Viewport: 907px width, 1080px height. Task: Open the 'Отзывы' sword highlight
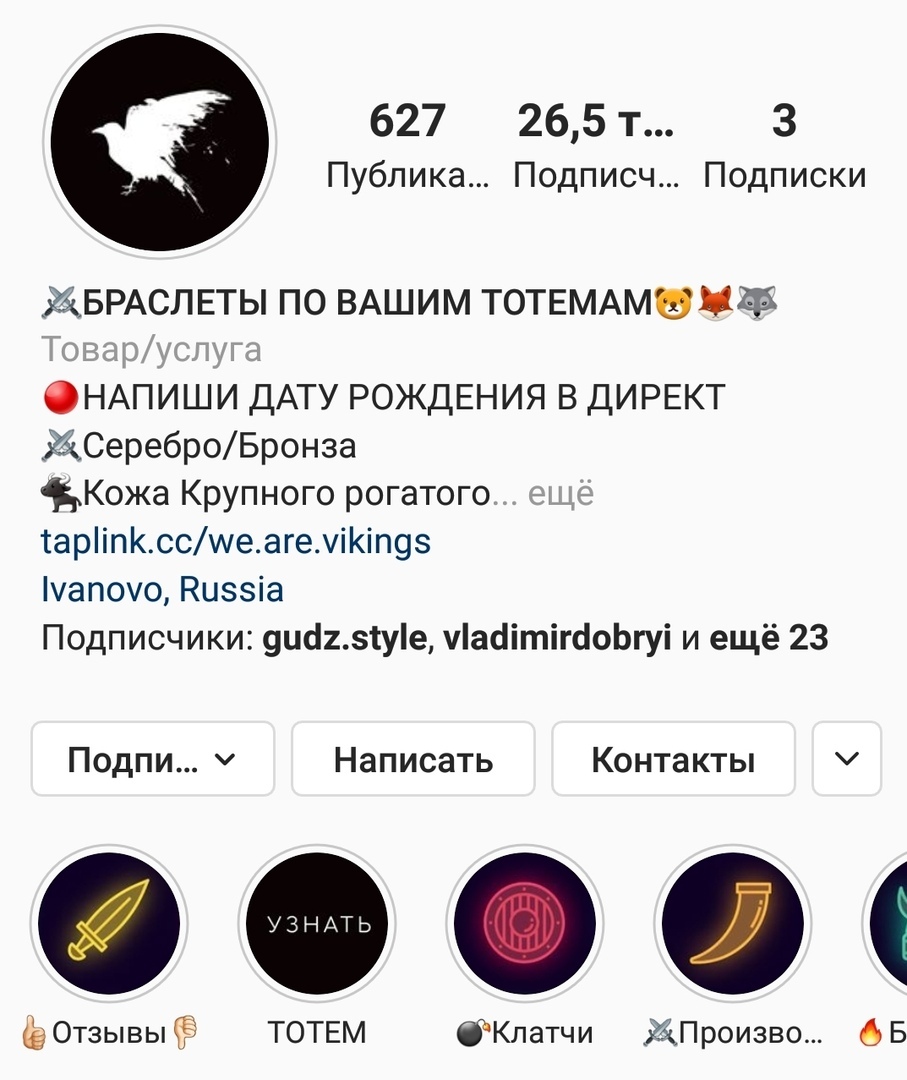tap(109, 922)
